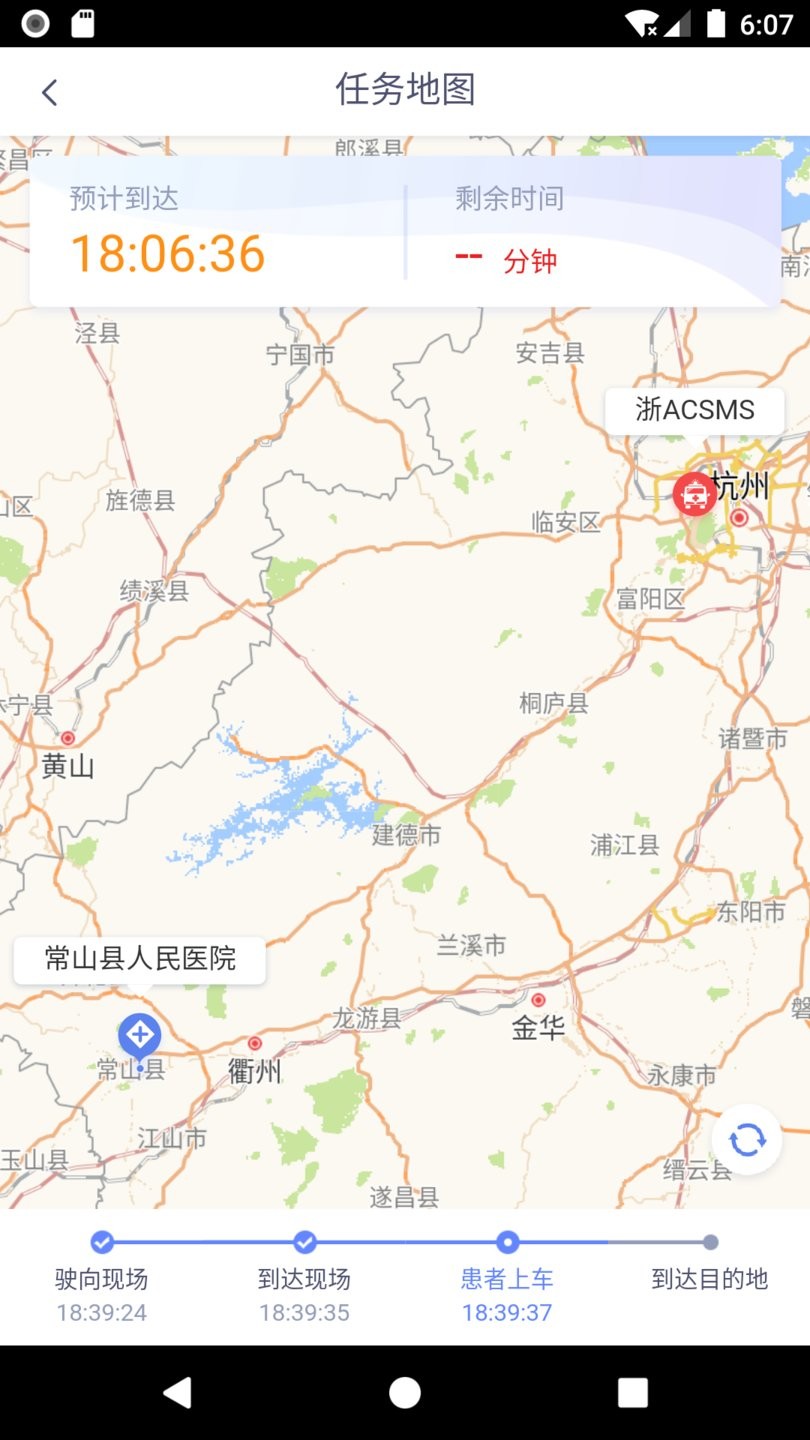Tap the circular refresh button on the map
Screen dimensions: 810x1440
coord(747,1139)
